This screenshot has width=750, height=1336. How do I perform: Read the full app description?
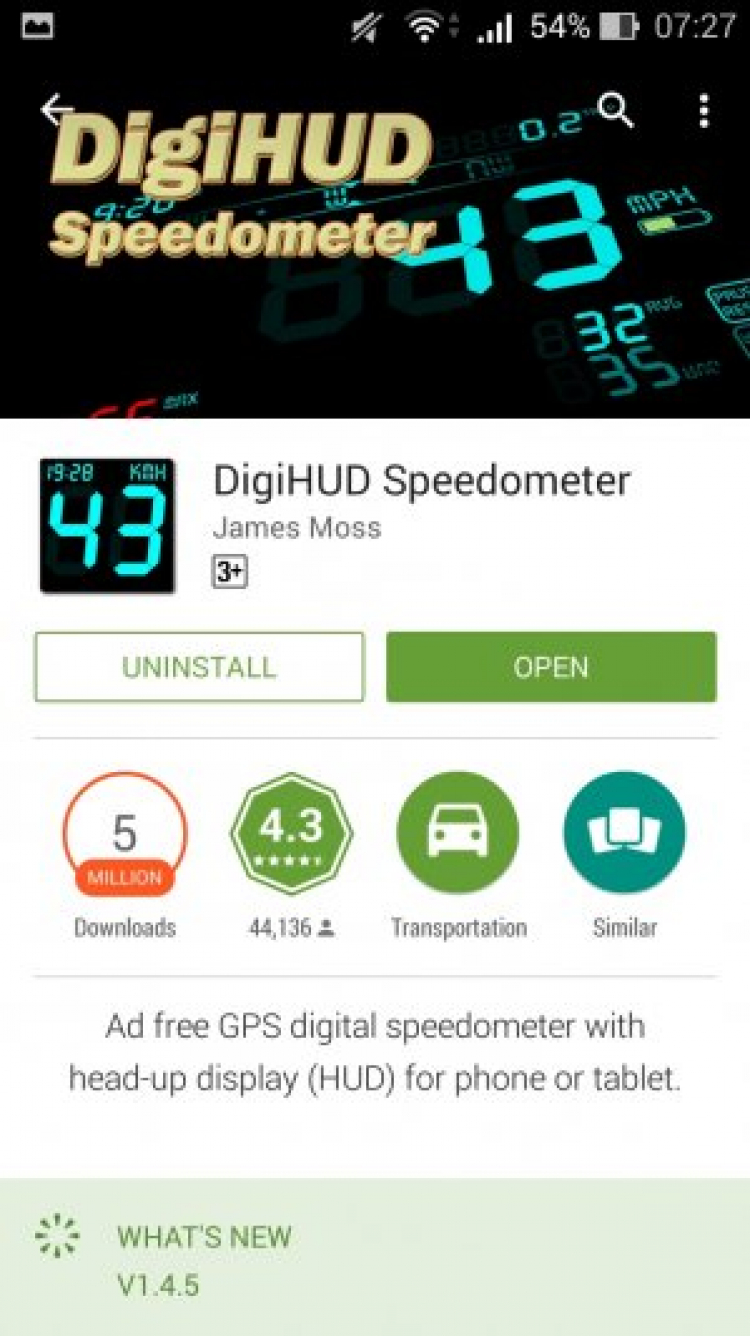pos(375,1052)
